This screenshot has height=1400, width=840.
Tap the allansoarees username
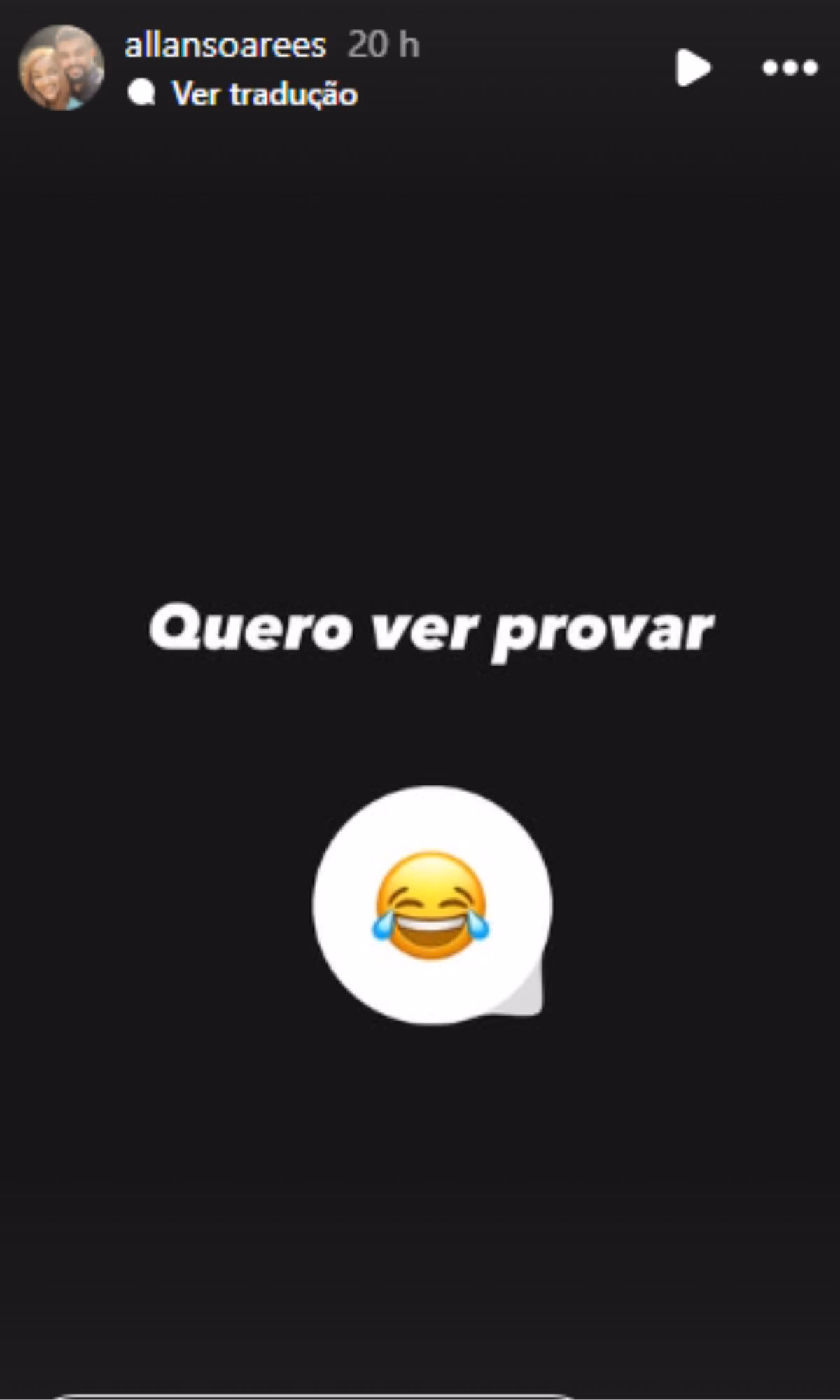pyautogui.click(x=225, y=45)
